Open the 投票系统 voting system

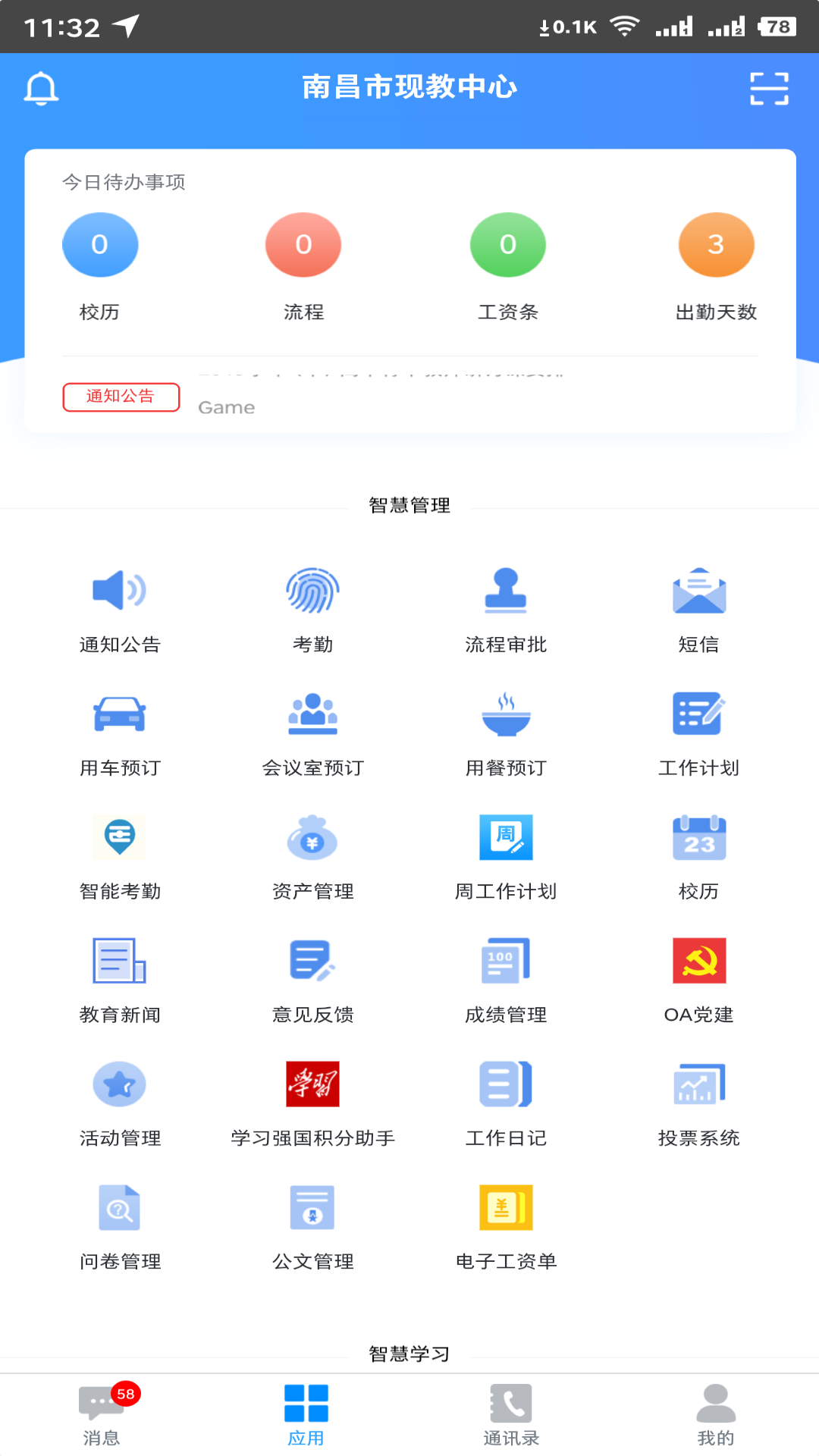(699, 1100)
